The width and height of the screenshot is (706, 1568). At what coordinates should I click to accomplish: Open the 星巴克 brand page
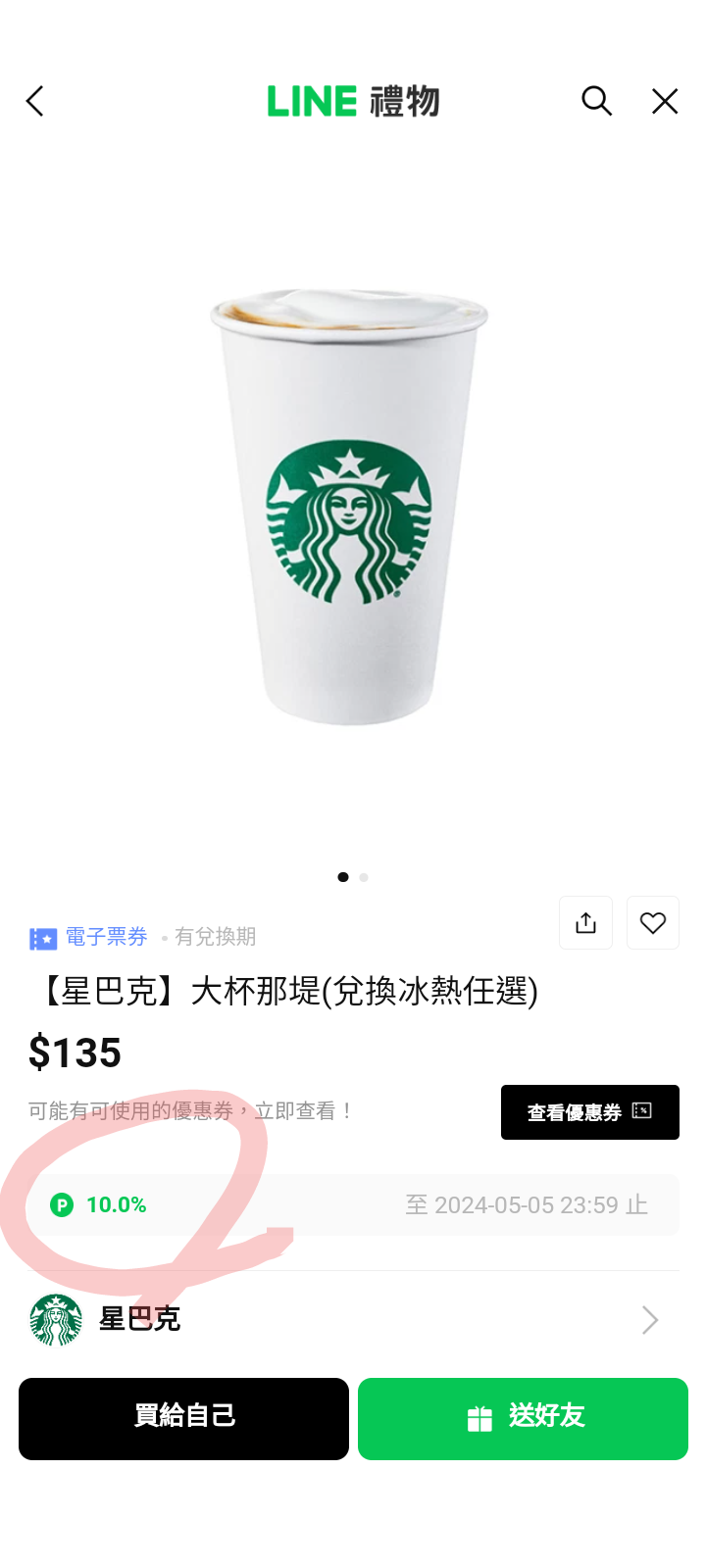click(353, 1319)
